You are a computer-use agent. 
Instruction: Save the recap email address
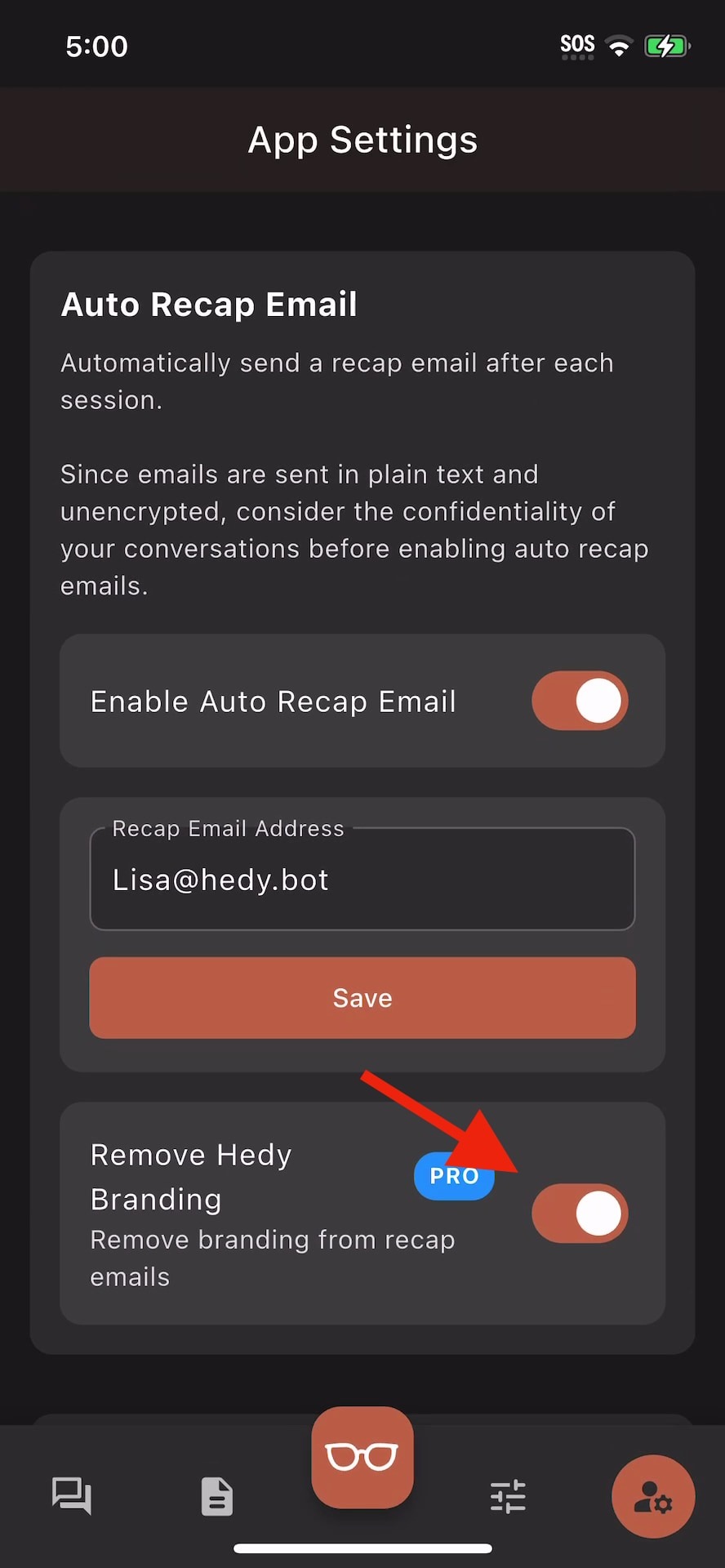(x=362, y=998)
